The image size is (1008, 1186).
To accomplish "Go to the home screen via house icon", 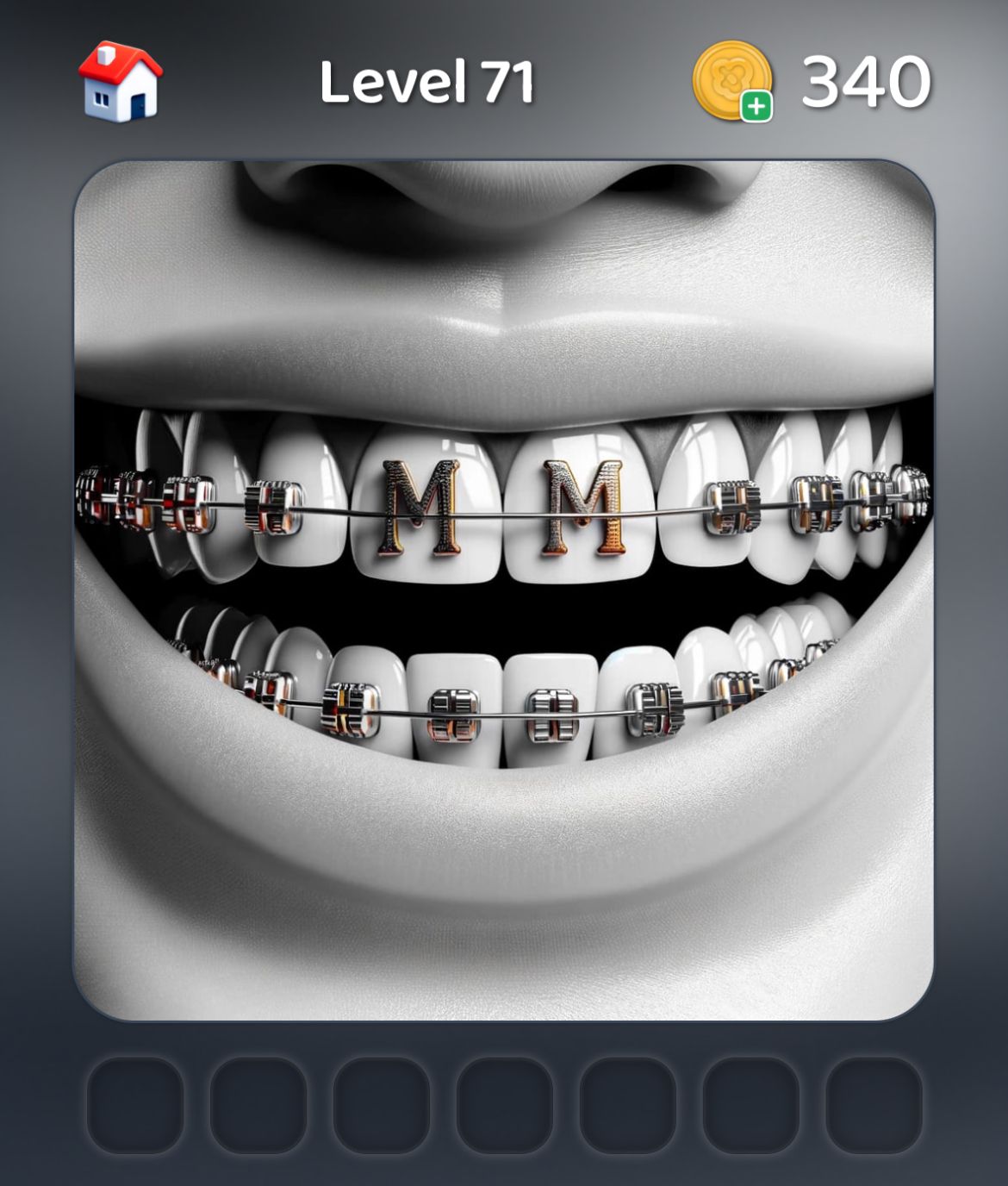I will [x=120, y=82].
